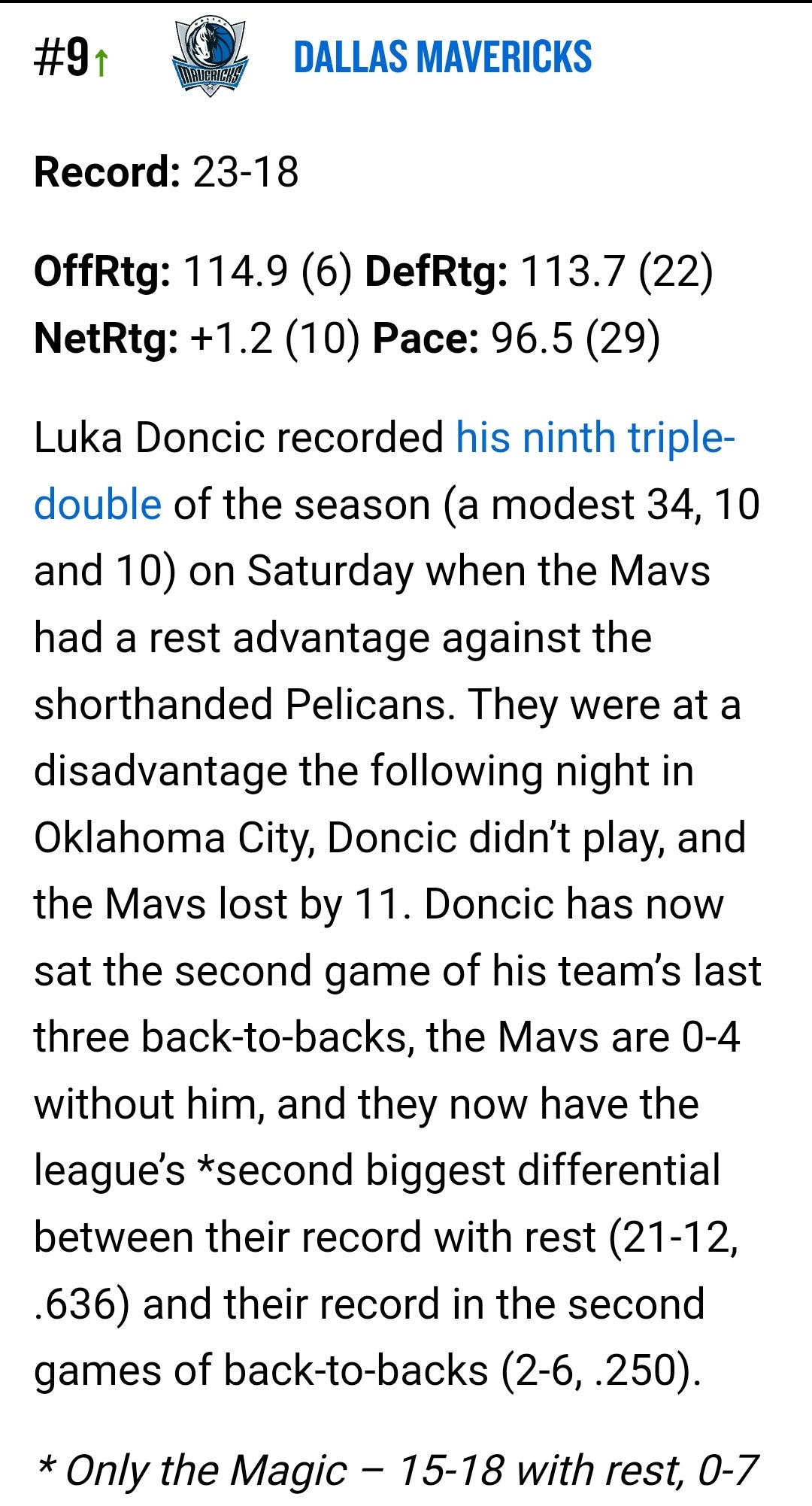Screen dimensions: 812x1506
Task: Open the Dallas Mavericks team link
Action: (x=442, y=58)
